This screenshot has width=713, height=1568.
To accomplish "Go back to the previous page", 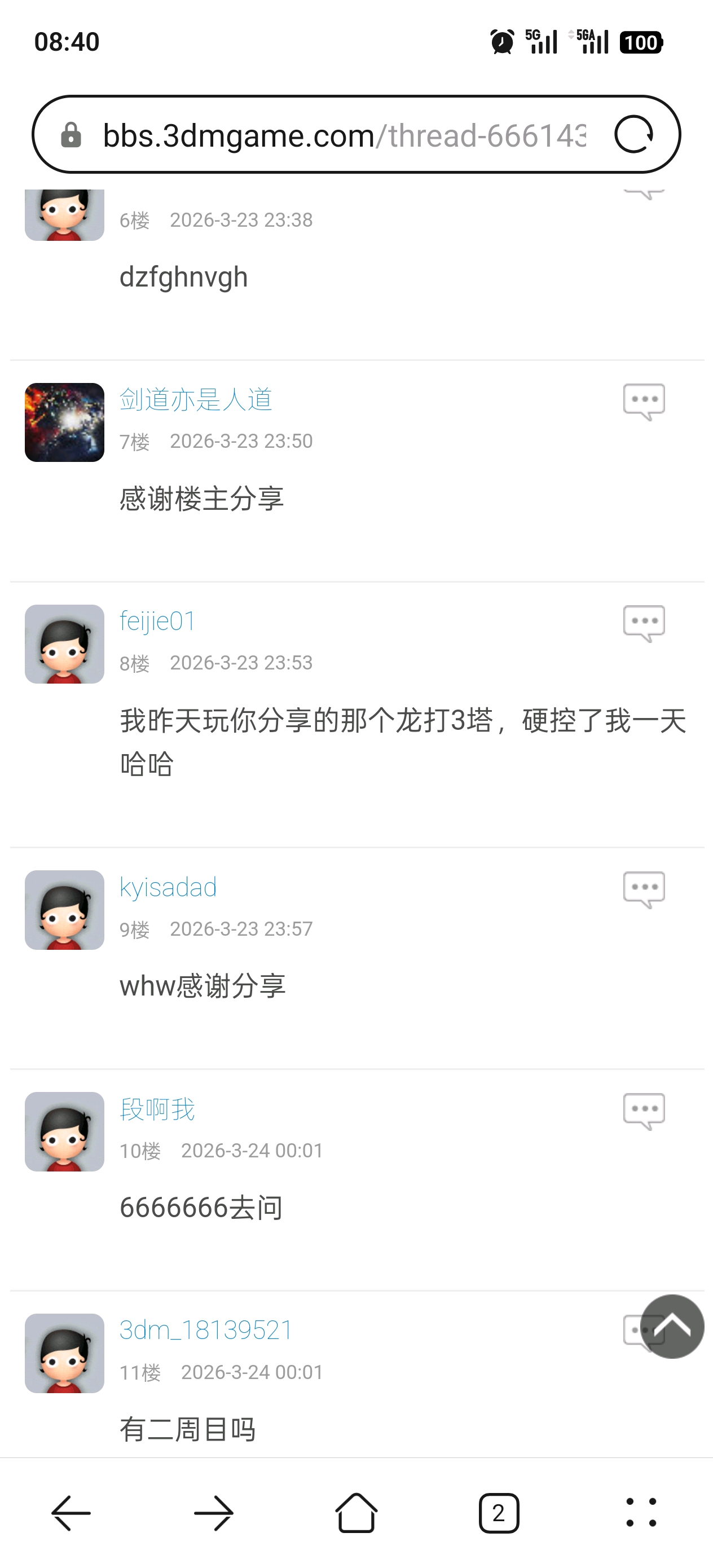I will [x=71, y=1513].
